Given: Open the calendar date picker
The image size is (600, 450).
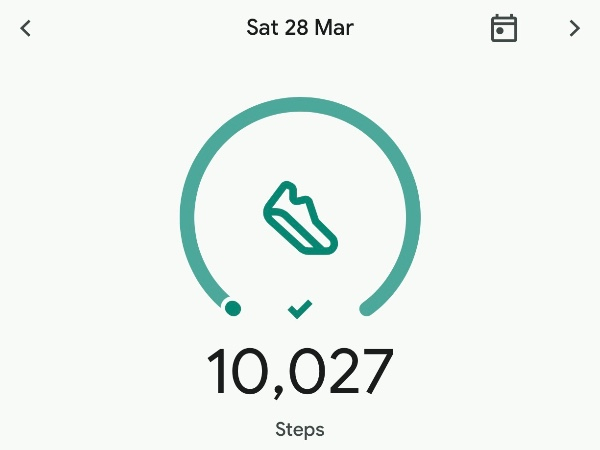Looking at the screenshot, I should 504,28.
